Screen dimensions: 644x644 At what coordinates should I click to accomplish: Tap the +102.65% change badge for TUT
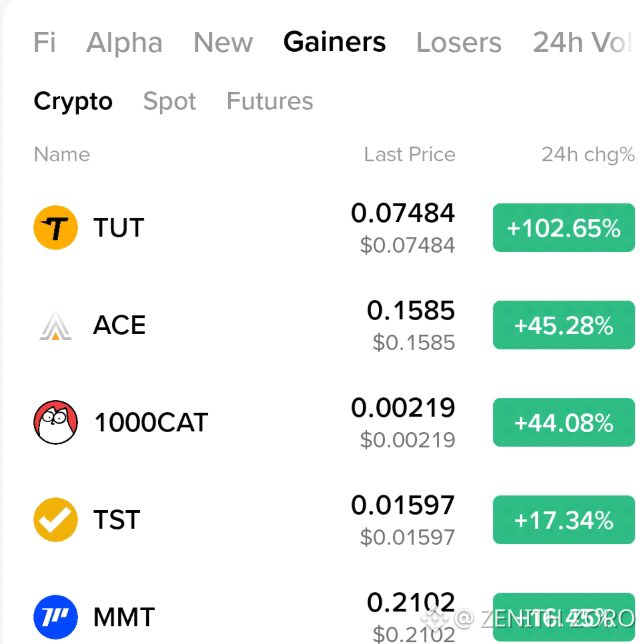564,228
